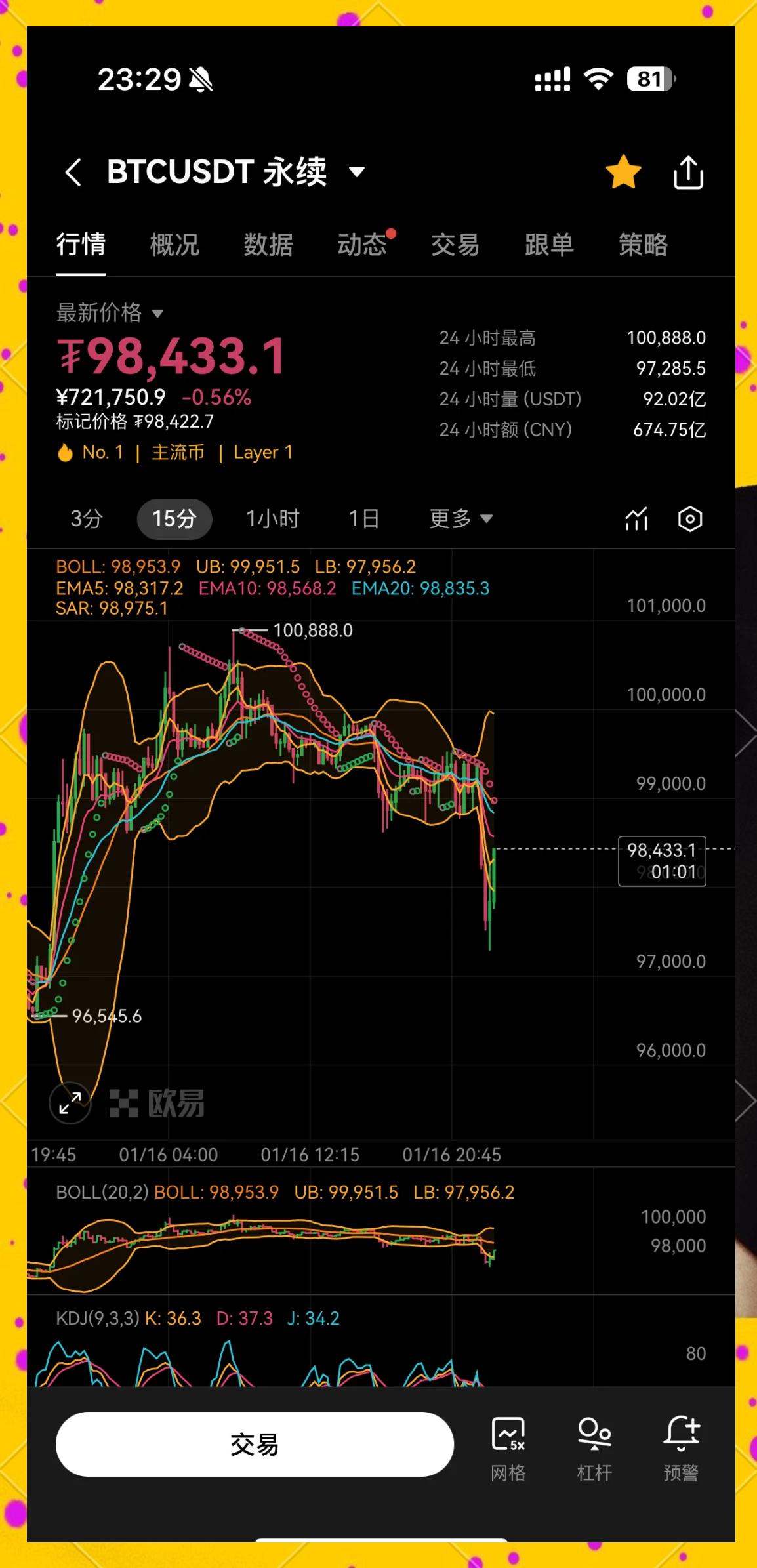Expand the chart to fullscreen
Image resolution: width=757 pixels, height=1568 pixels.
click(x=70, y=1103)
